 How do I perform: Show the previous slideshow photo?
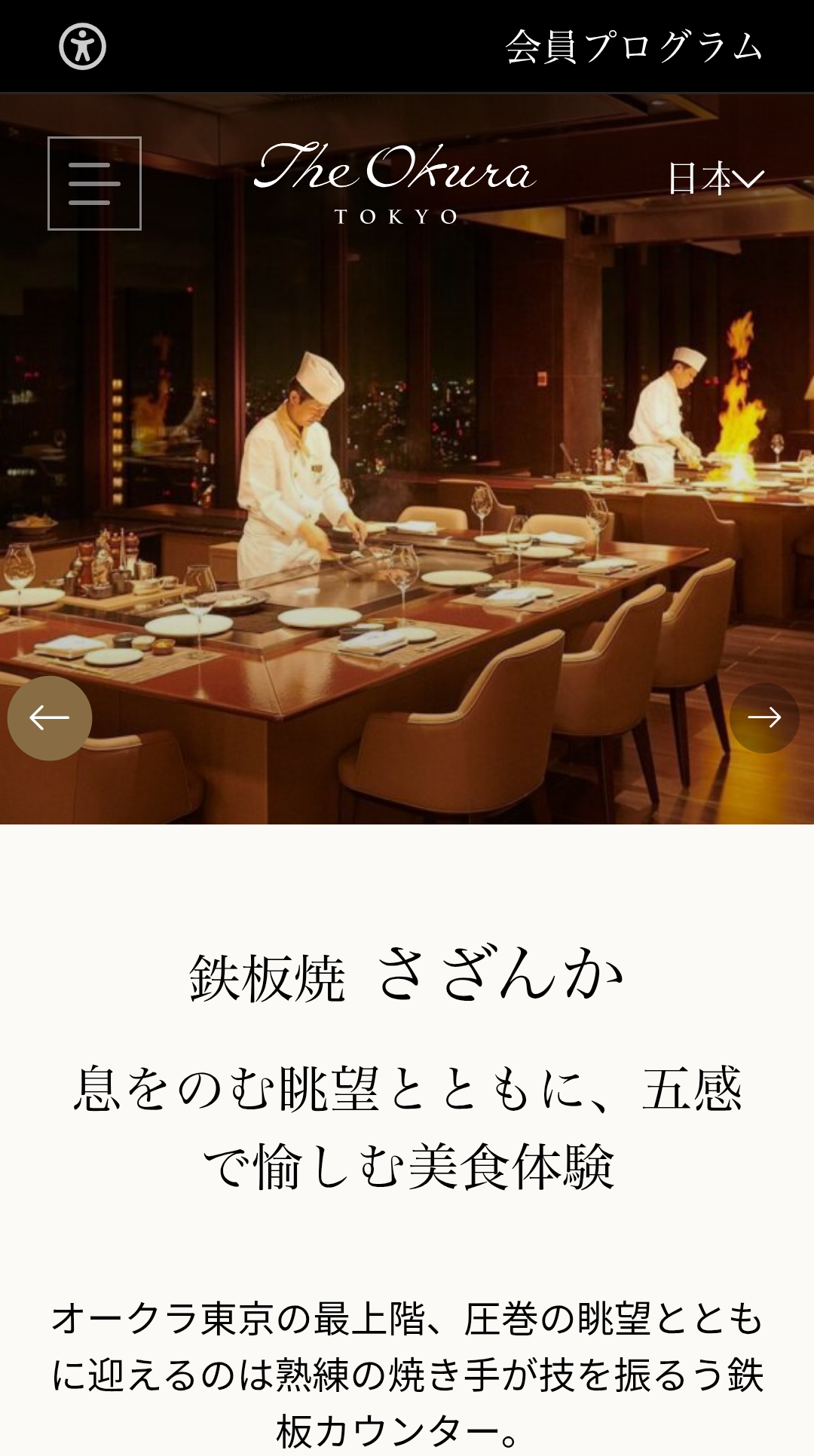[50, 717]
